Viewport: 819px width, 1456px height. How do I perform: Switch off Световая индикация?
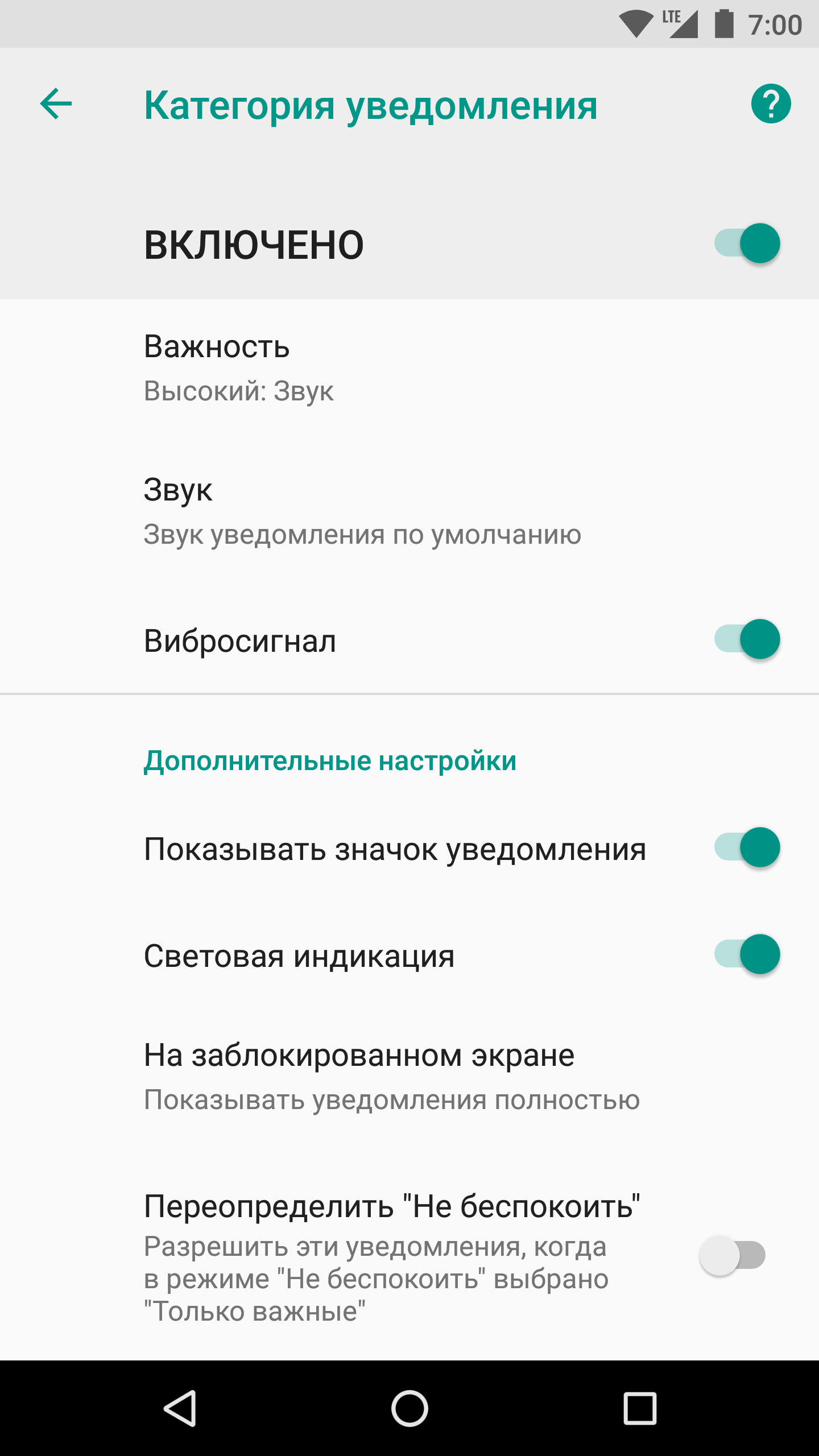pos(747,954)
